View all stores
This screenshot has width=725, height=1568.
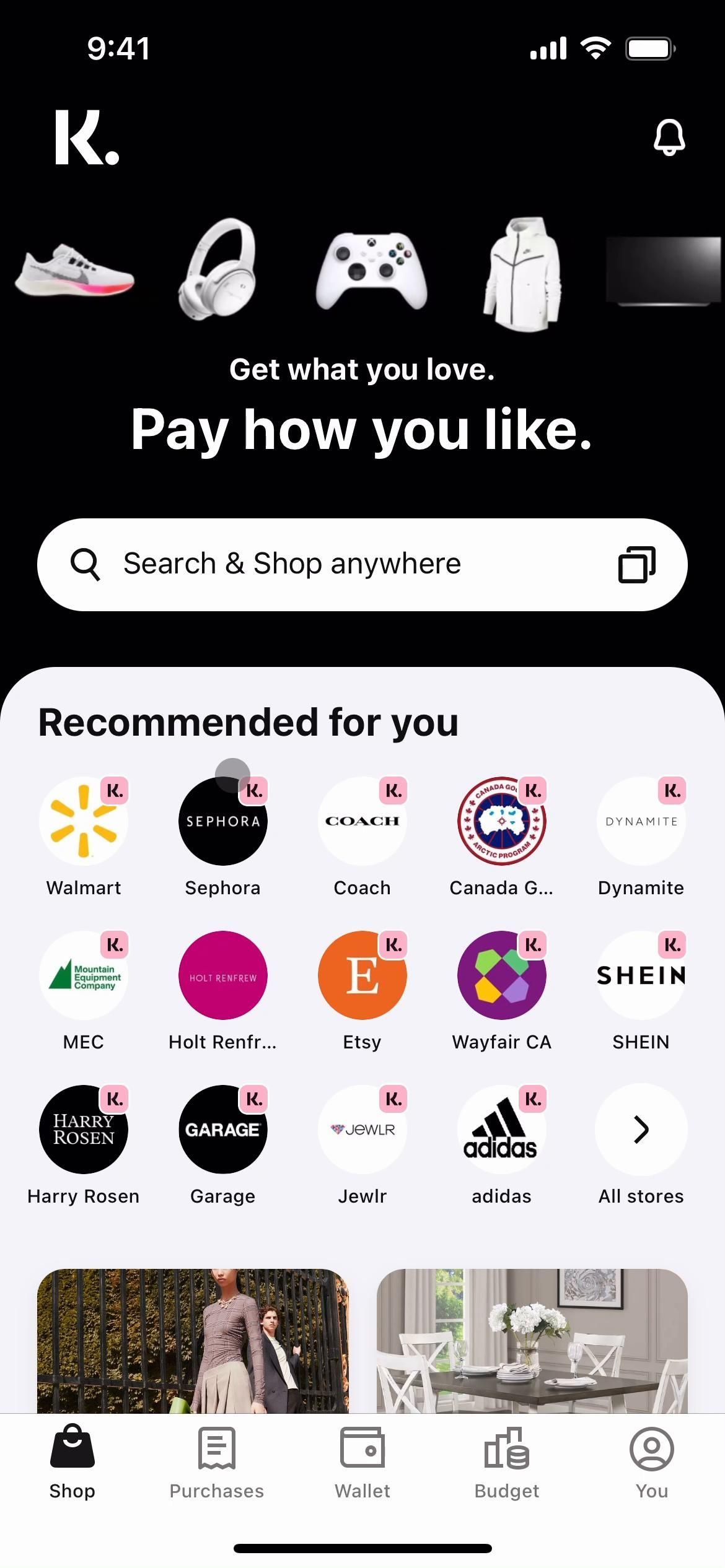641,1130
